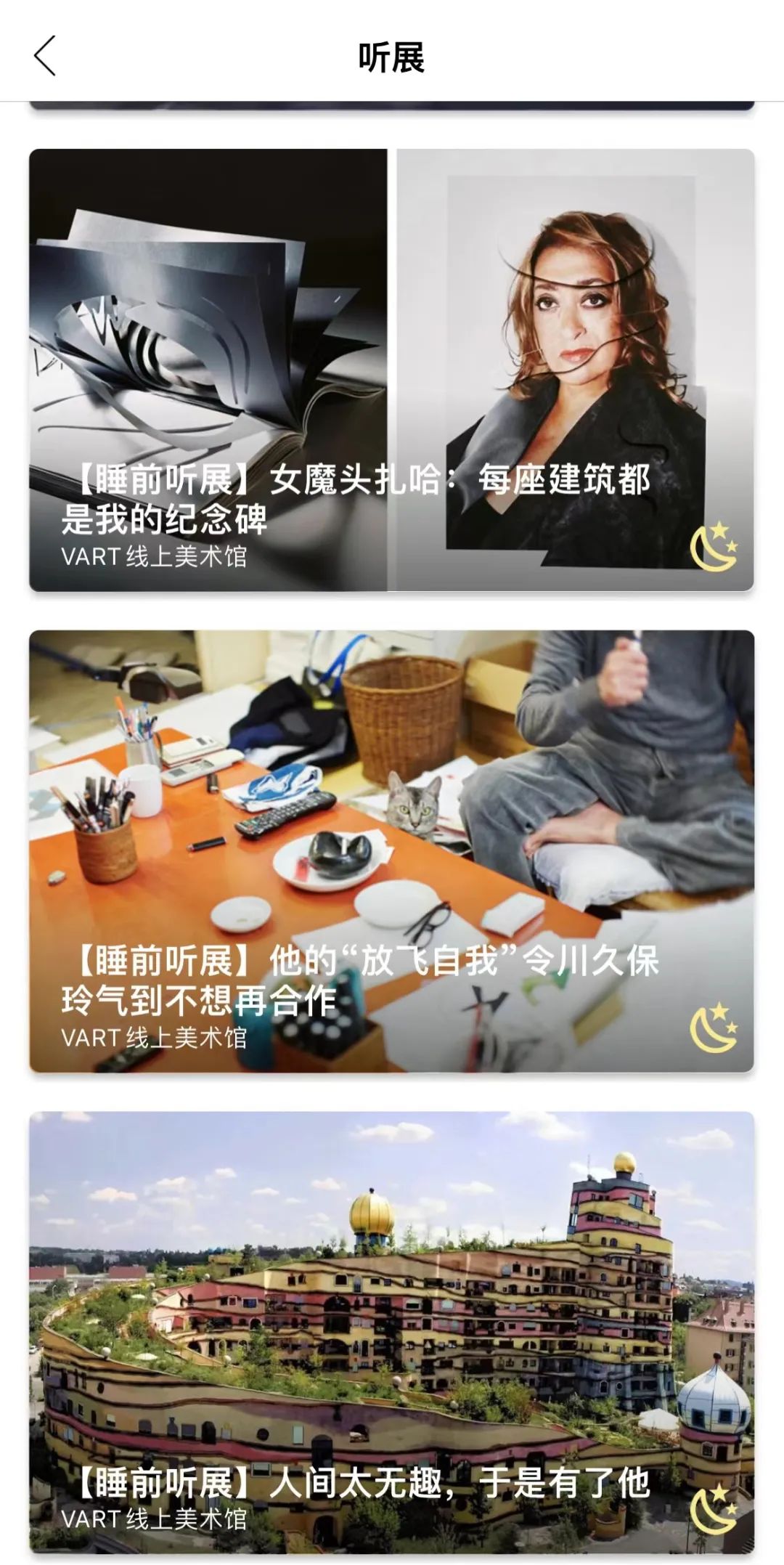Go back from the 听展 page

[x=45, y=57]
